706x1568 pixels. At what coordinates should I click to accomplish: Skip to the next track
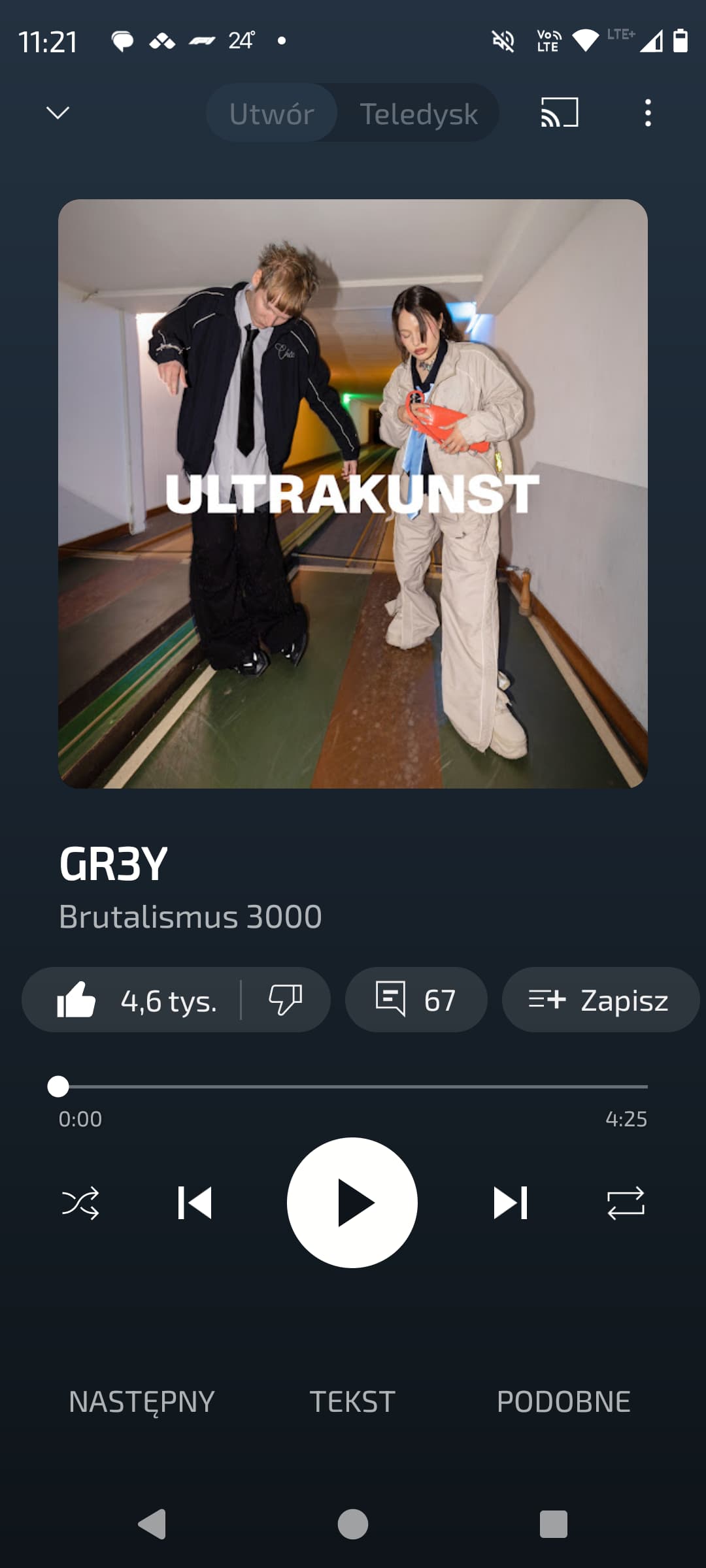coord(510,1203)
